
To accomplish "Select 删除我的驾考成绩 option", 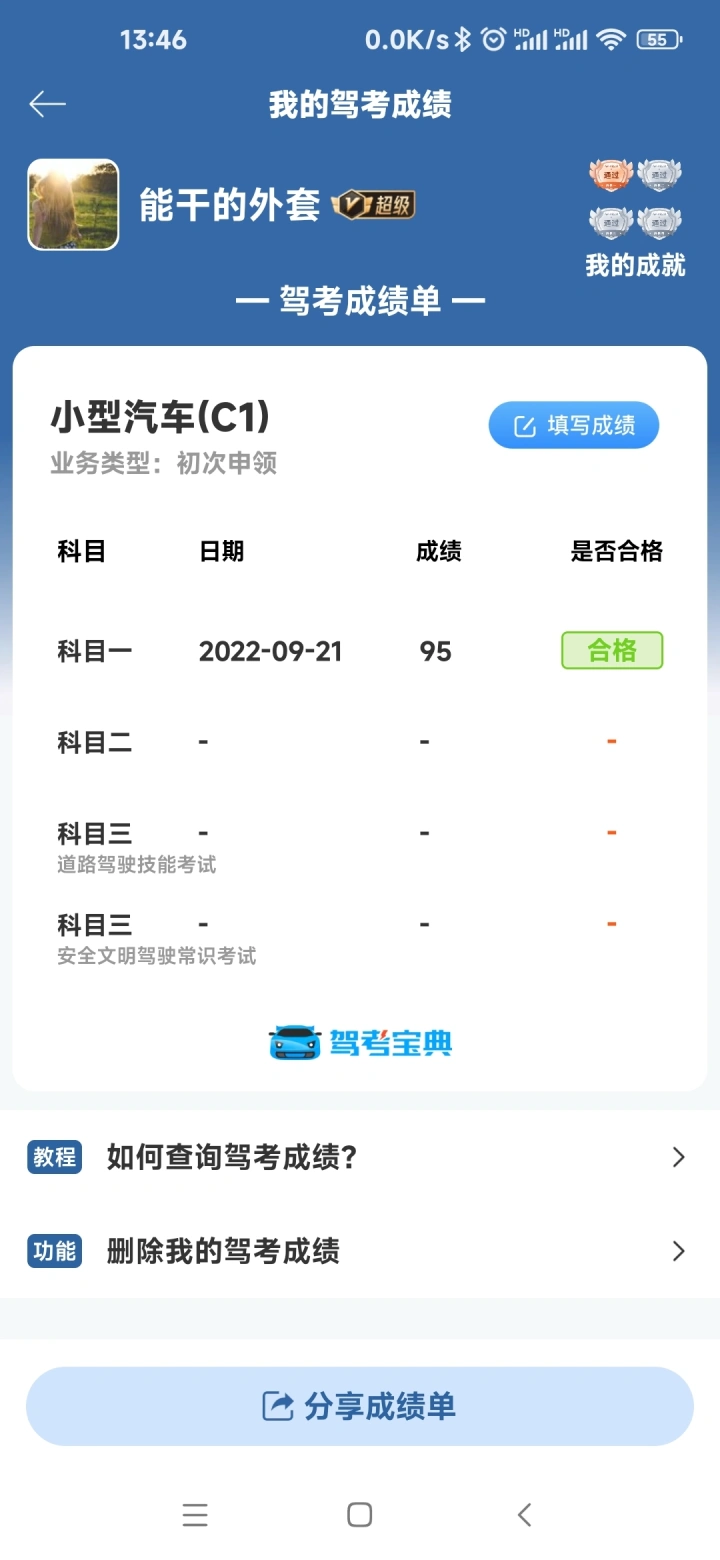I will point(360,1251).
